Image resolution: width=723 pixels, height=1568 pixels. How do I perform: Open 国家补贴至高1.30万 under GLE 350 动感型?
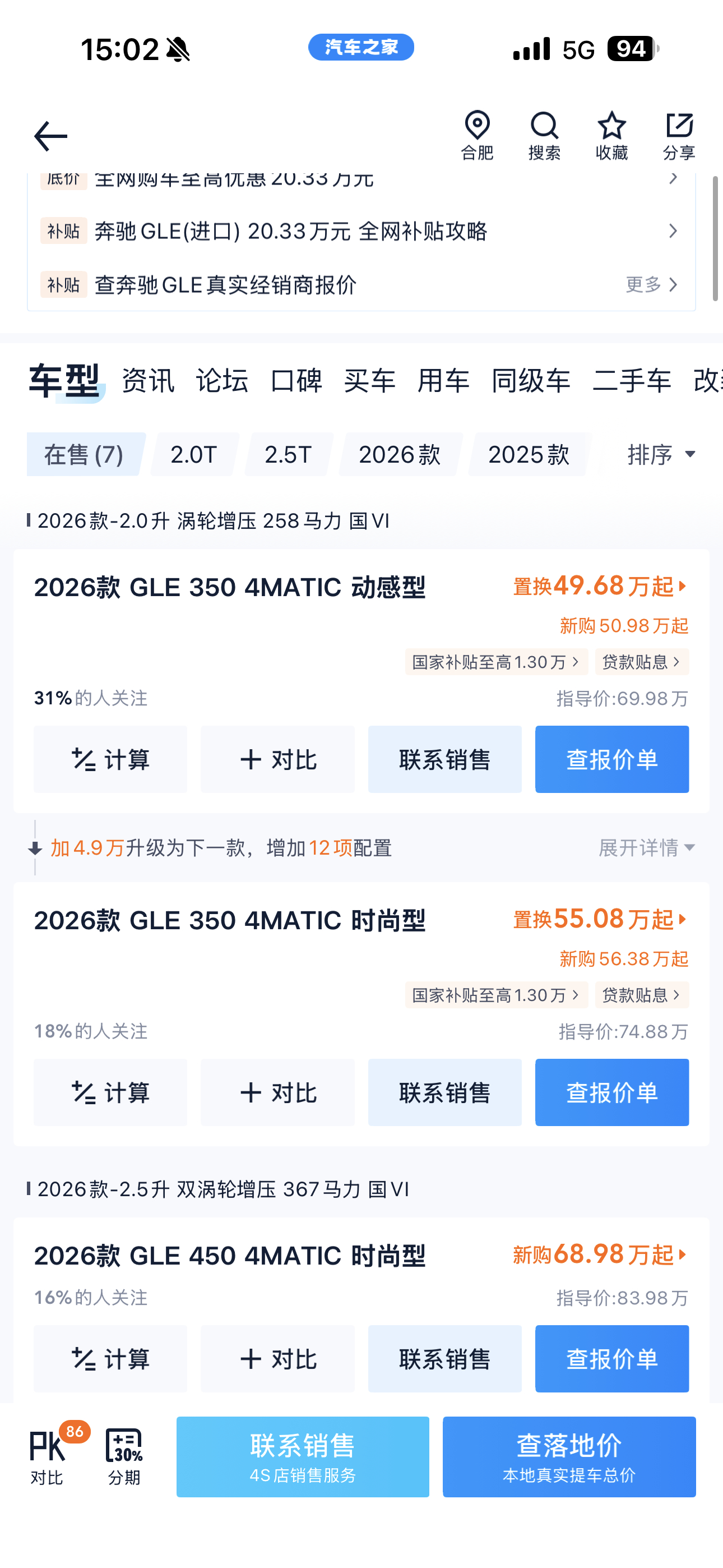496,662
